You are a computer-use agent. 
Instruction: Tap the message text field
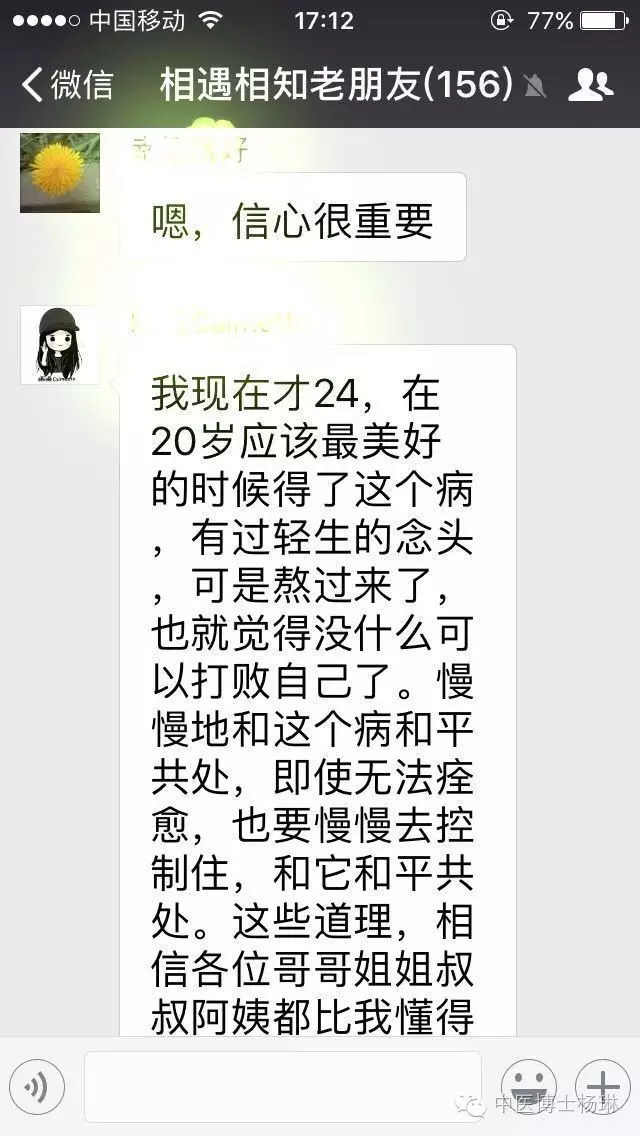[282, 1086]
